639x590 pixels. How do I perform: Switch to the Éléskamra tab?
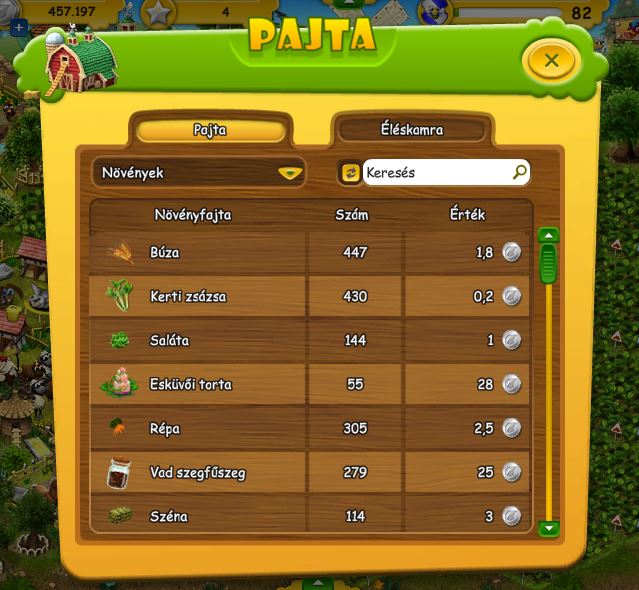point(411,130)
